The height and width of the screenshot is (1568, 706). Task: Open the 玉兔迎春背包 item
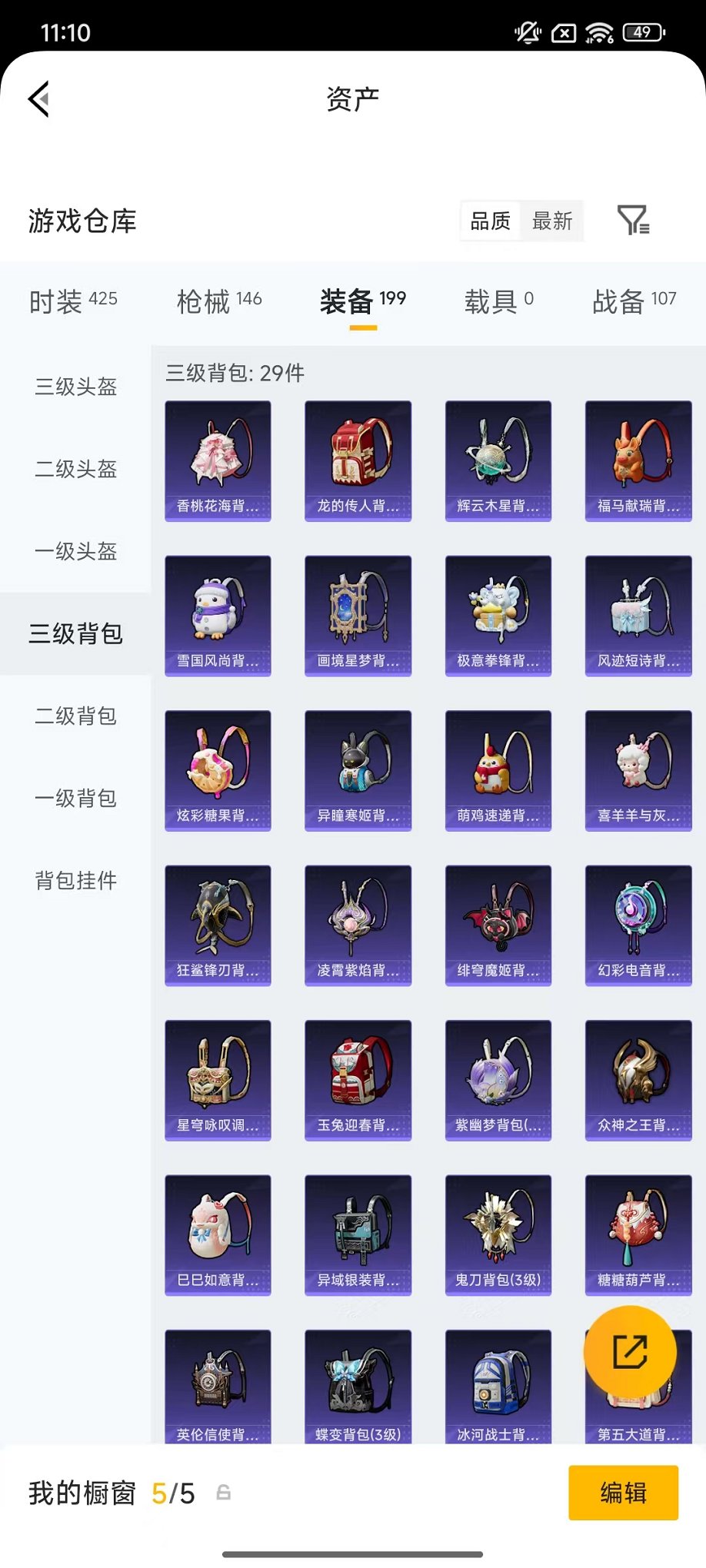pyautogui.click(x=358, y=1080)
